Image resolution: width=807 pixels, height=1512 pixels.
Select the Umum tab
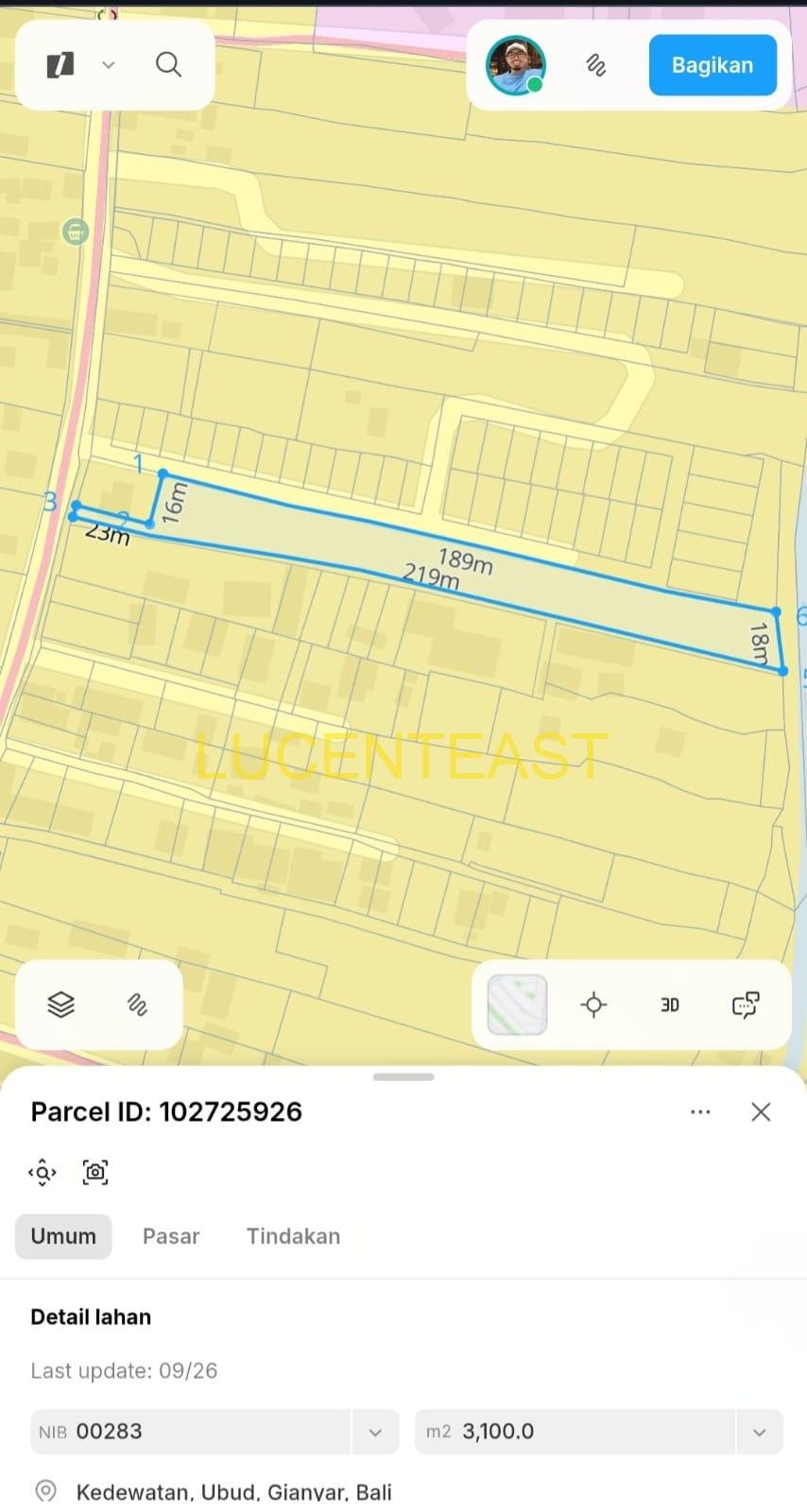[x=63, y=1236]
